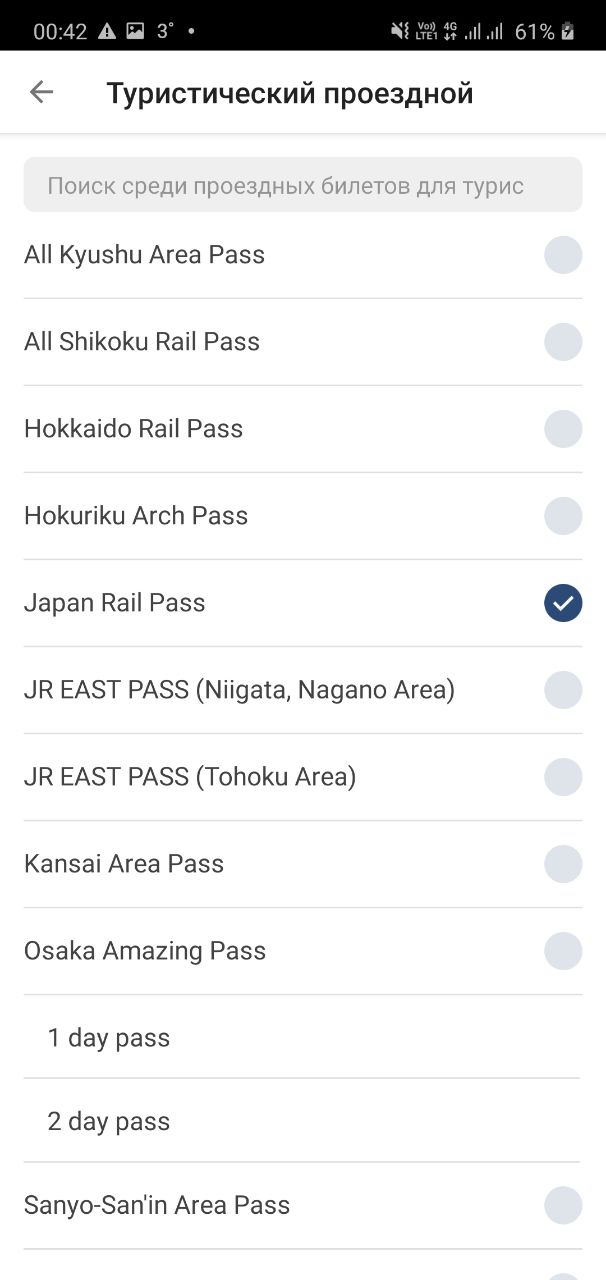
Task: Pick the 1 day pass option
Action: pos(303,1037)
